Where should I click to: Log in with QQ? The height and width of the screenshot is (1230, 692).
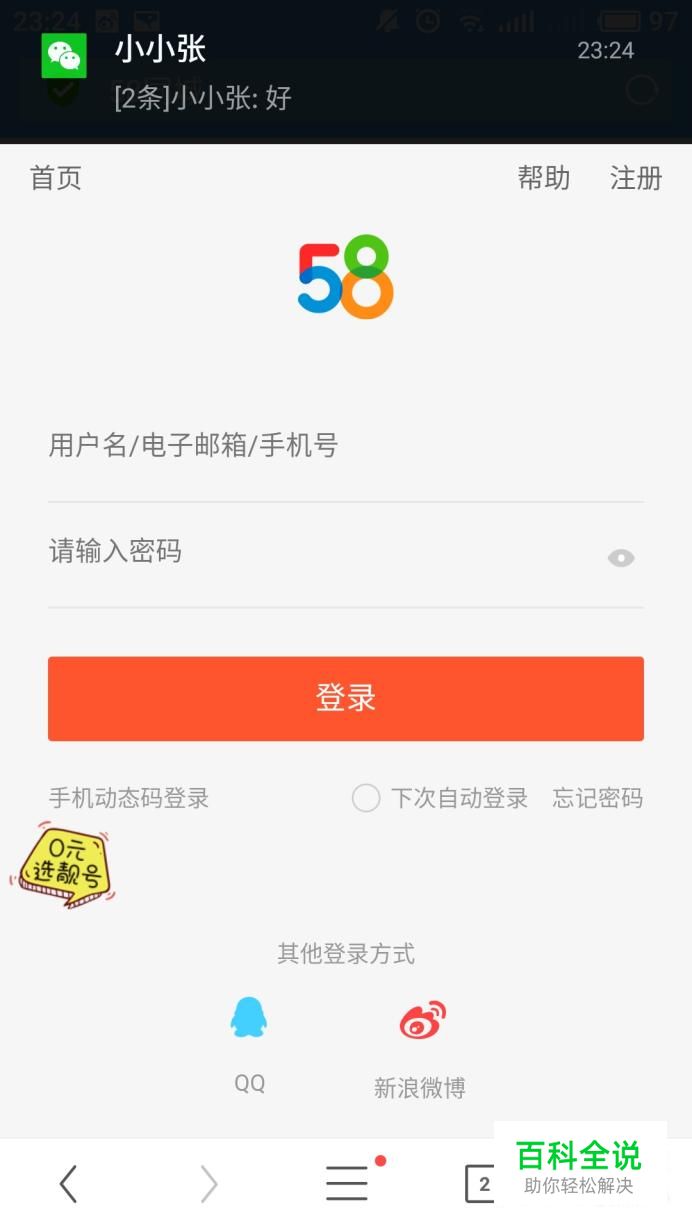tap(249, 1020)
